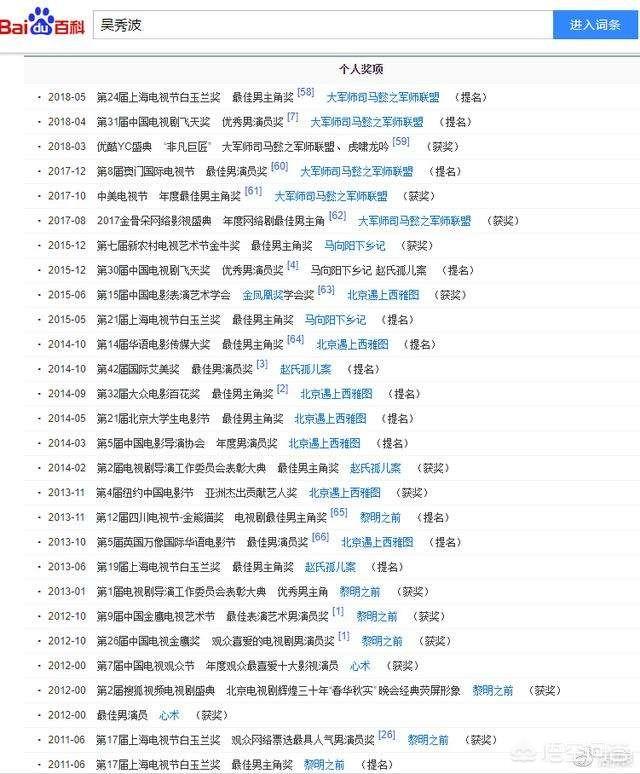Open 马向阳下乡记 in the 金牛奖 row
This screenshot has height=774, width=640.
tap(354, 246)
